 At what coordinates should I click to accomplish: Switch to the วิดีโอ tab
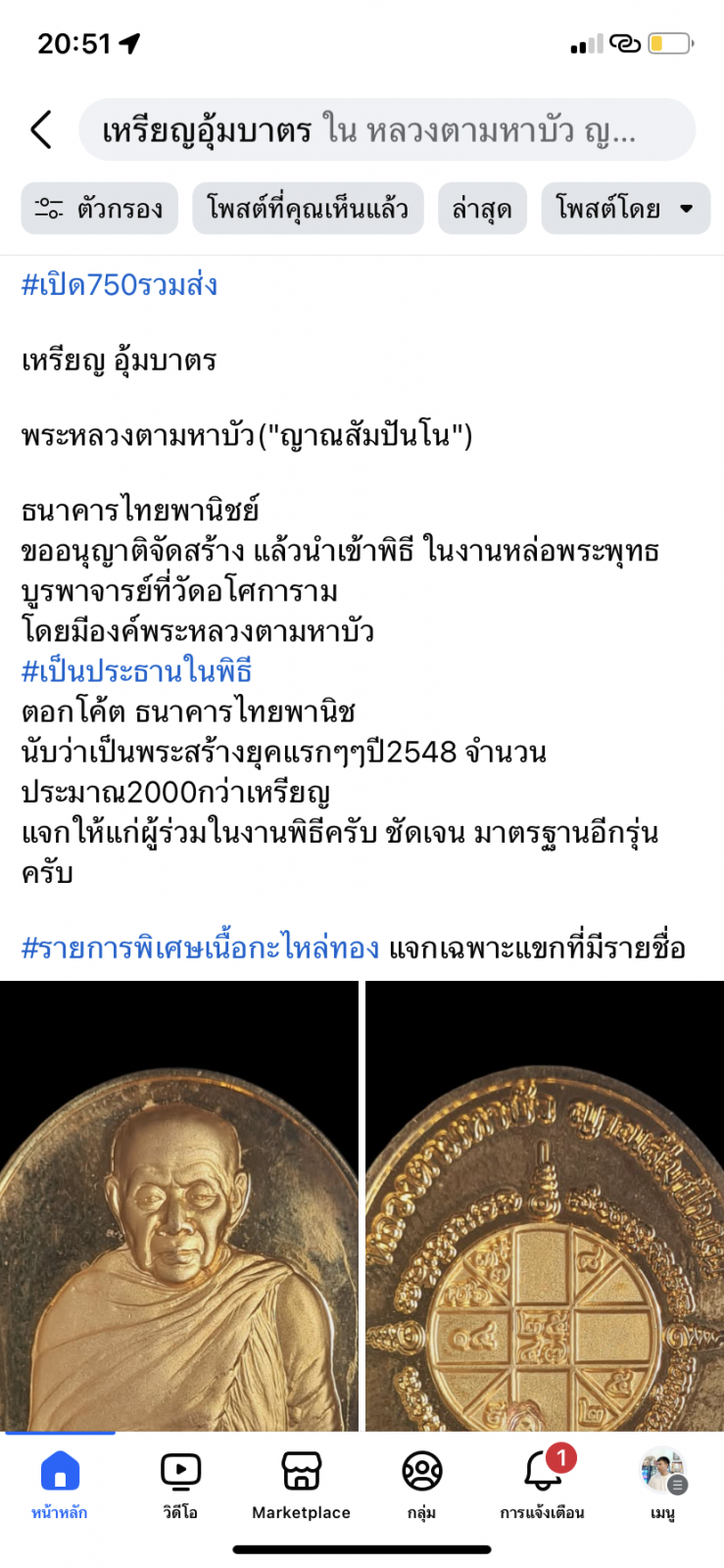tap(180, 1484)
